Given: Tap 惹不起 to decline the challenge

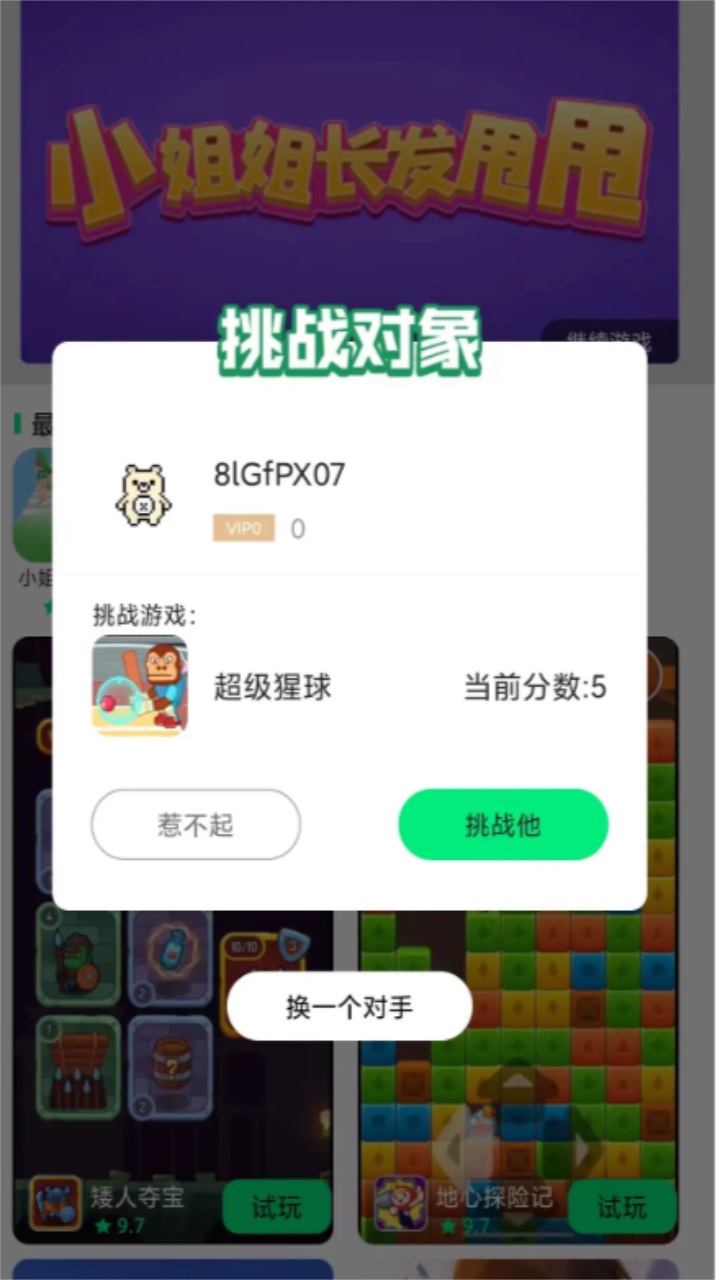Looking at the screenshot, I should click(x=195, y=824).
